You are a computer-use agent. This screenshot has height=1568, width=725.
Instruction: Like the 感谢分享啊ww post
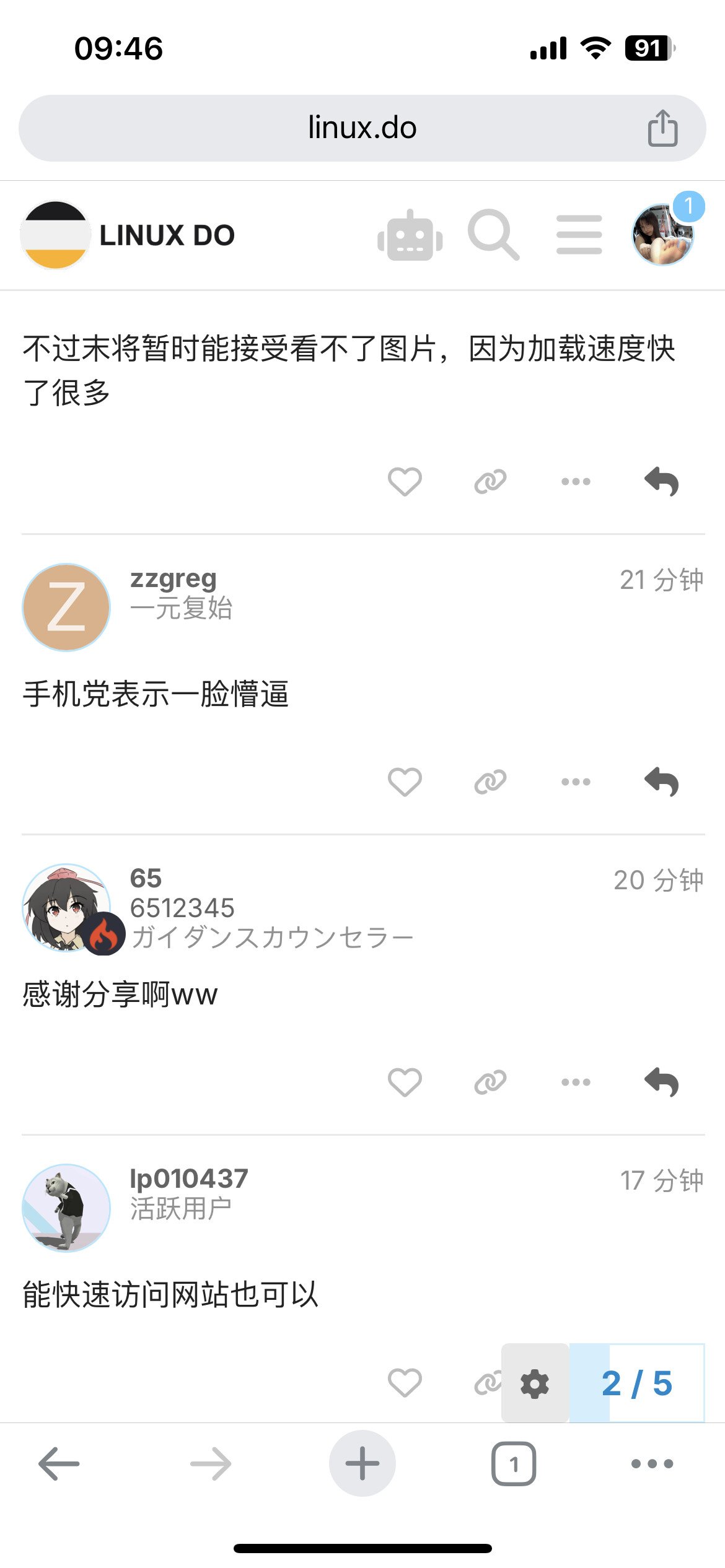[x=405, y=1082]
